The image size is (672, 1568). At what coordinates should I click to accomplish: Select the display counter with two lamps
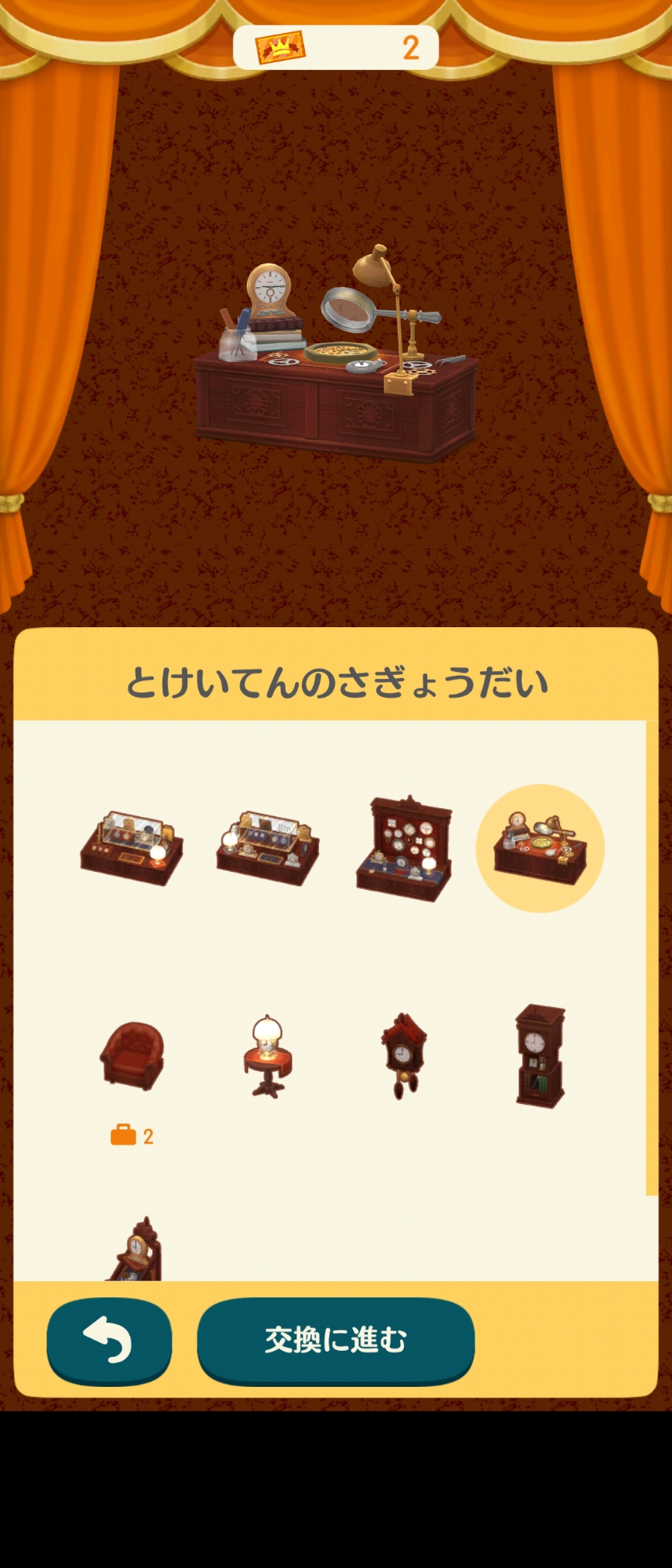tap(267, 849)
